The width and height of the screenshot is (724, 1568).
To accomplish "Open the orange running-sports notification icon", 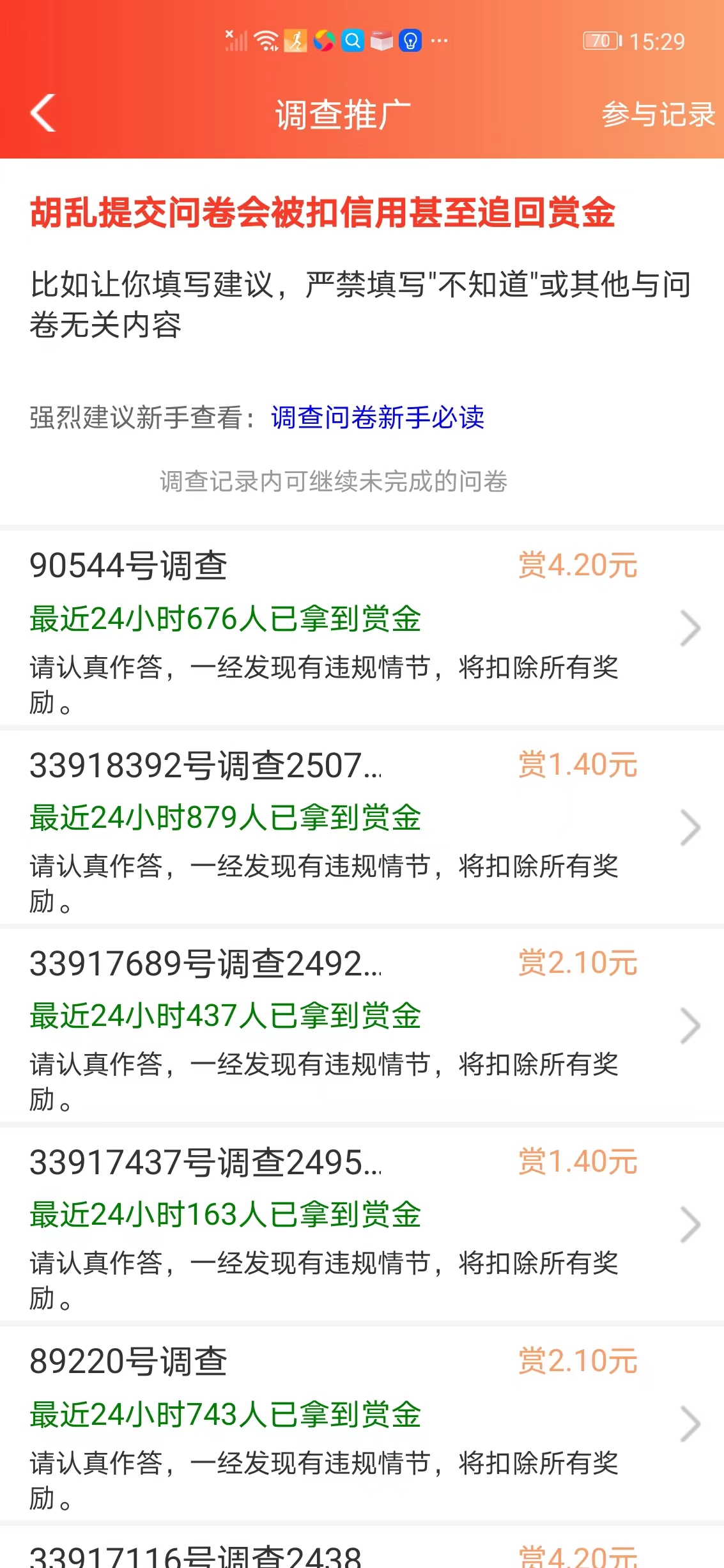I will [295, 40].
